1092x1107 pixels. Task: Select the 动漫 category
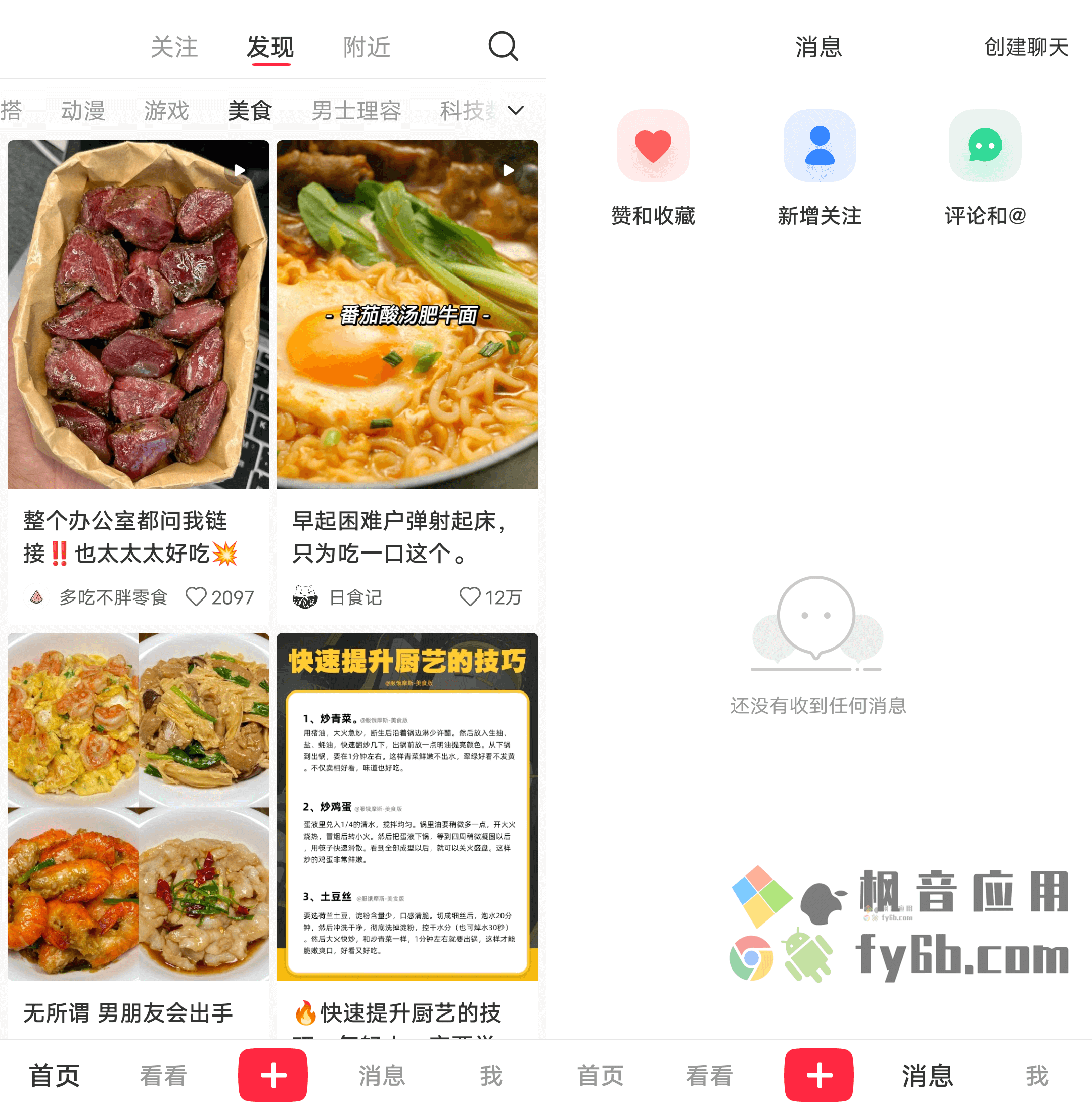coord(83,111)
